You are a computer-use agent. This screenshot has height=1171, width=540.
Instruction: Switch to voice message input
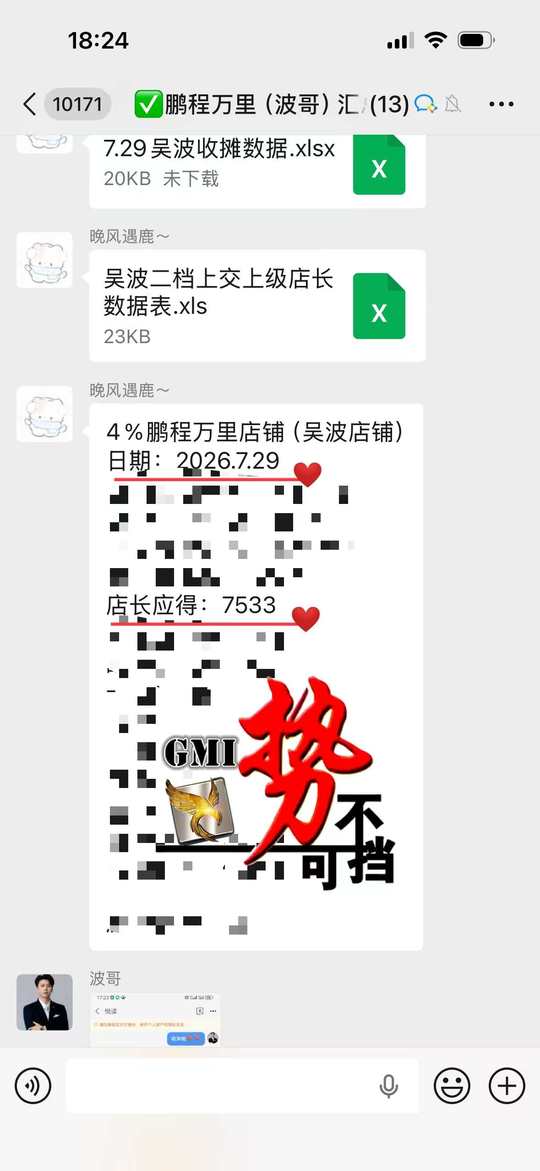pyautogui.click(x=33, y=1085)
